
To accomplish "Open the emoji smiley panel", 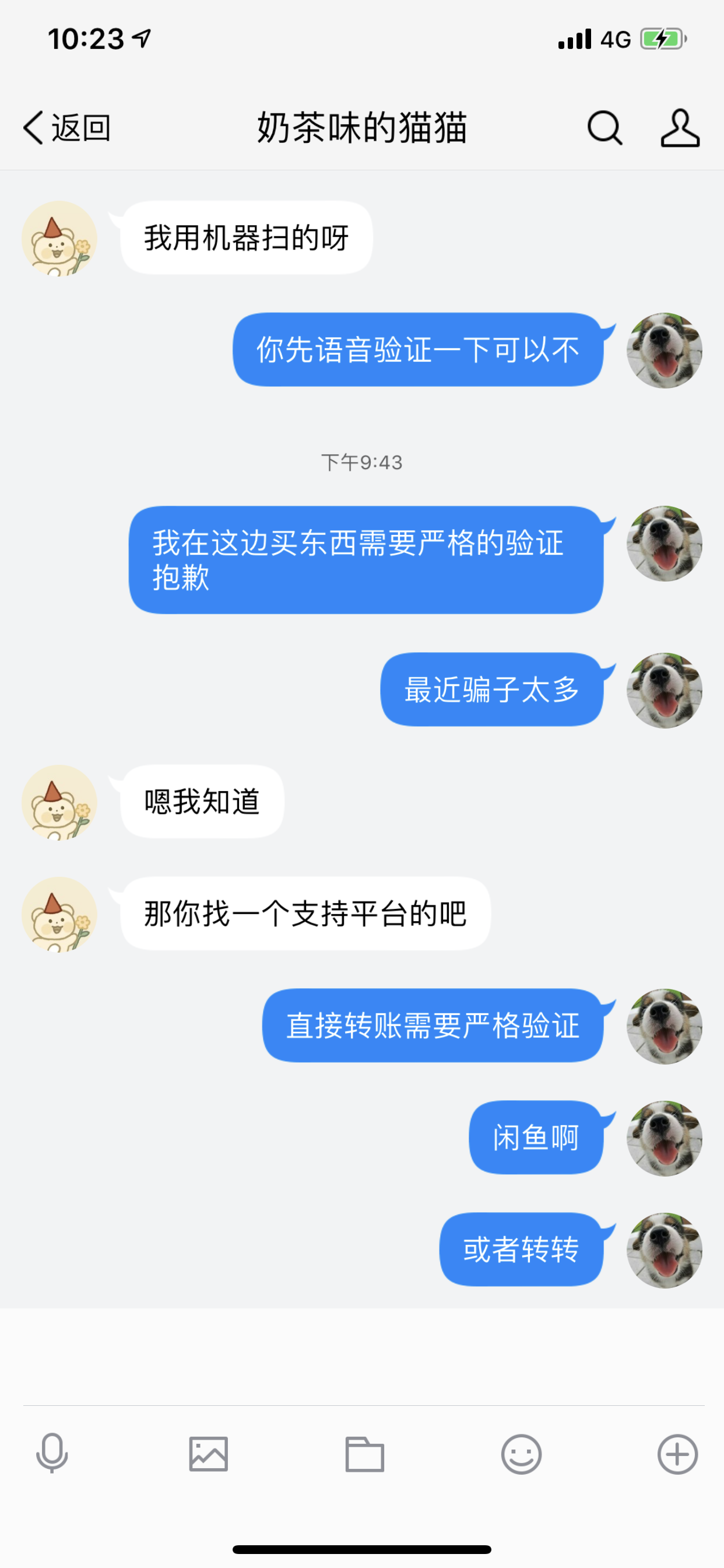I will click(x=521, y=1454).
